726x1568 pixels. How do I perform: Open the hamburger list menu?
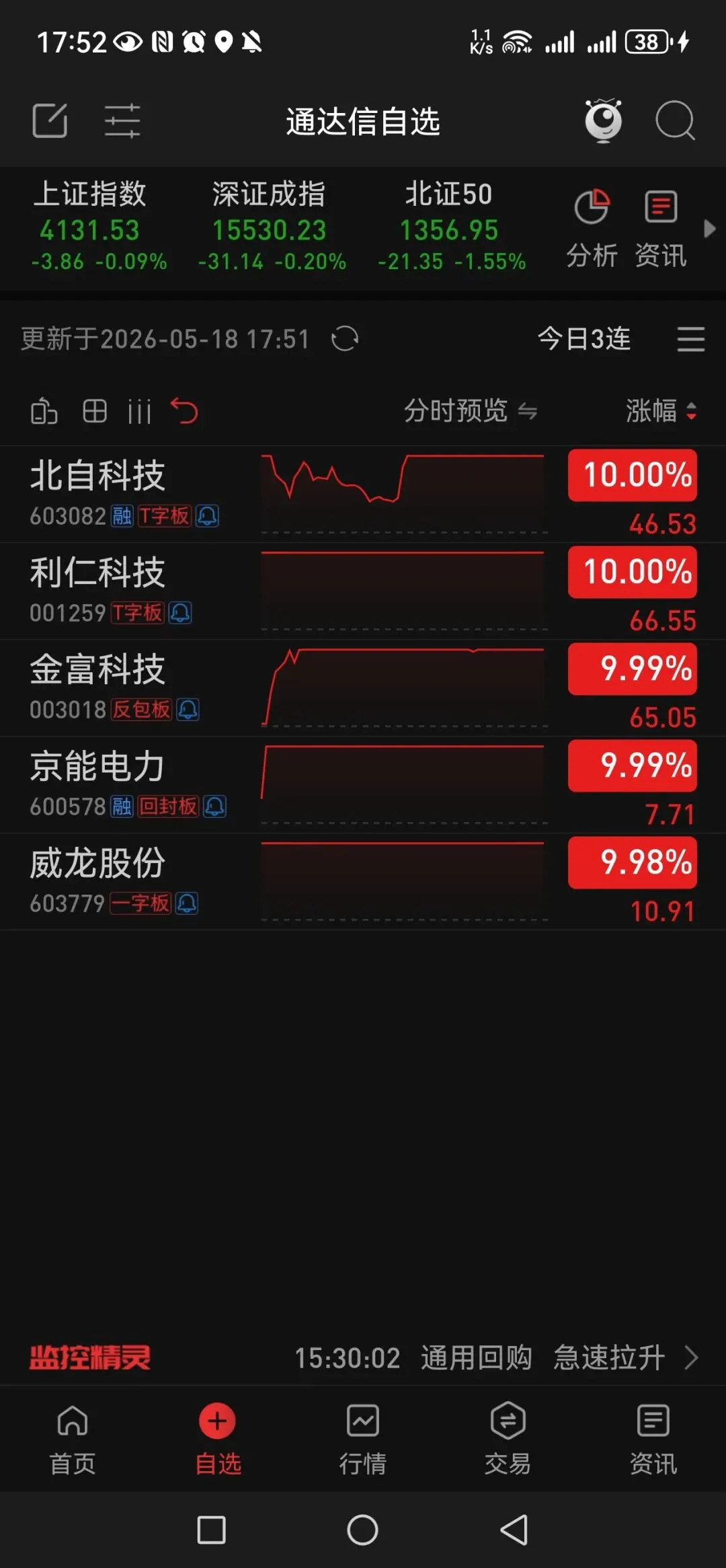coord(690,339)
